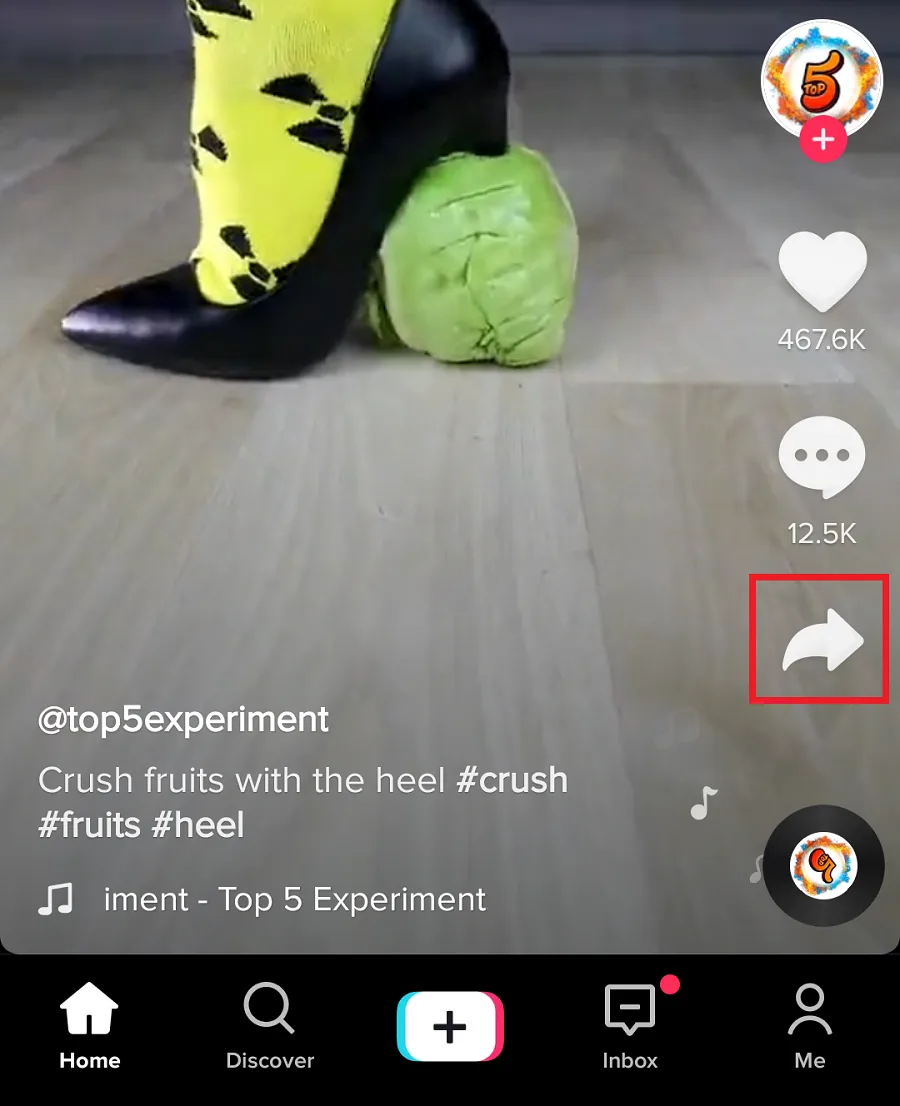Open the #heel hashtag

[197, 825]
